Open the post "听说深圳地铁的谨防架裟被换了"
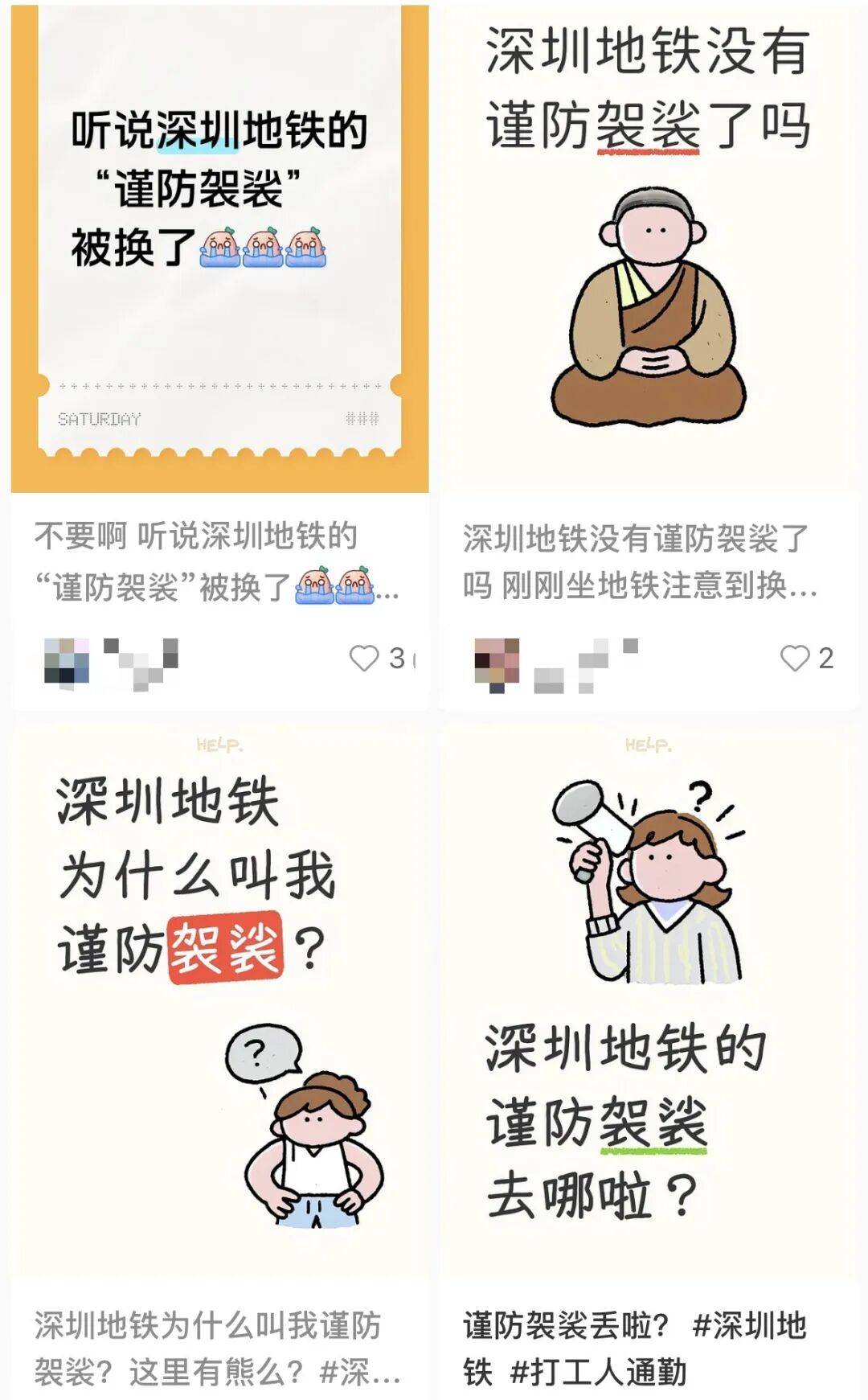 [x=219, y=249]
